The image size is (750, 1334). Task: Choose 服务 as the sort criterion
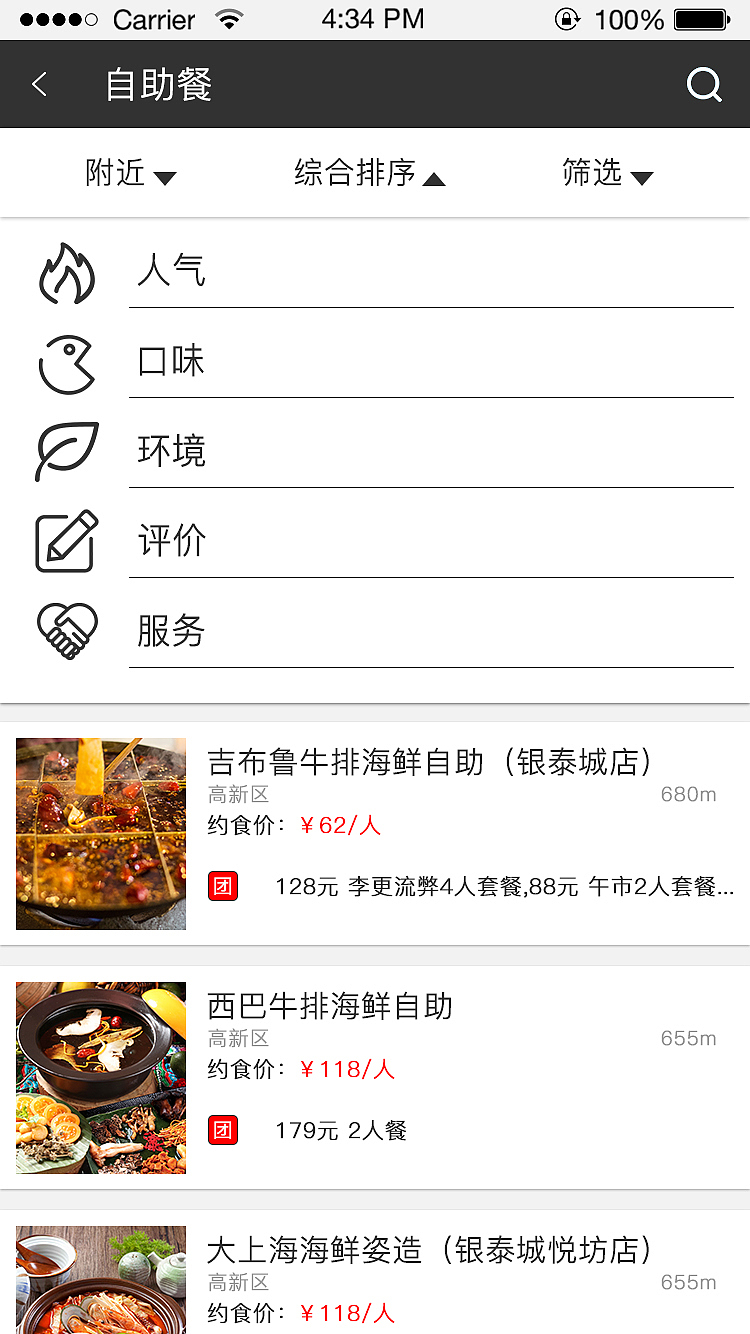tap(171, 630)
